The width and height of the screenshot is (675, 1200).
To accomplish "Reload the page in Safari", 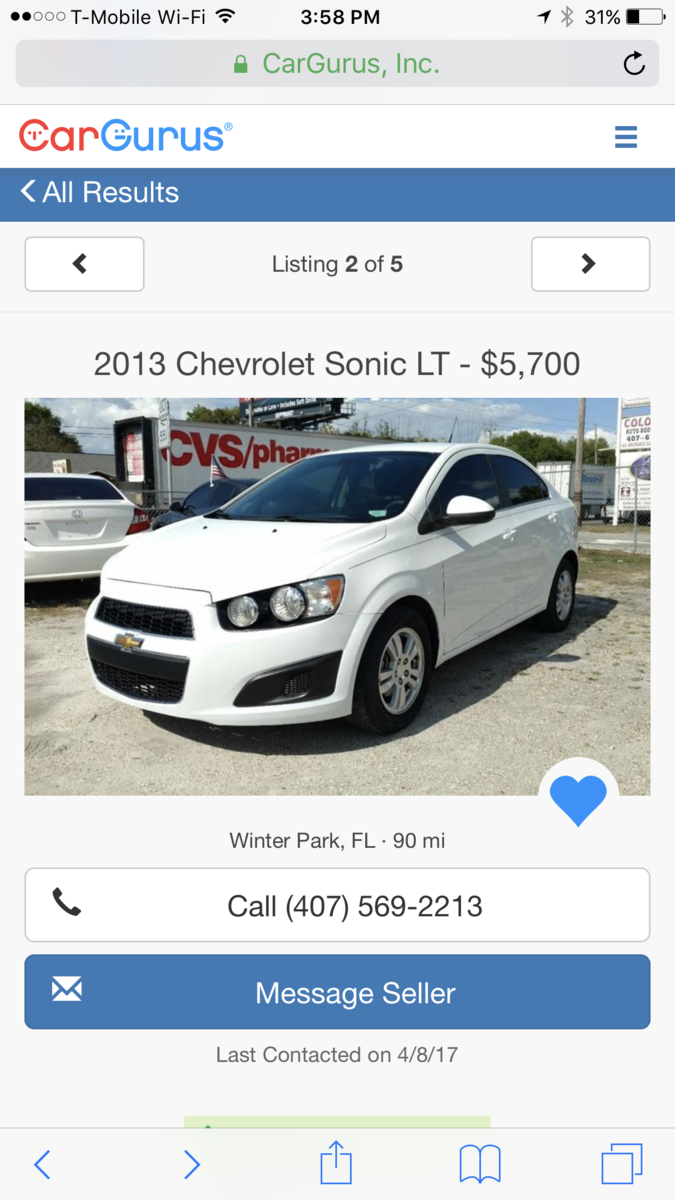I will [634, 64].
